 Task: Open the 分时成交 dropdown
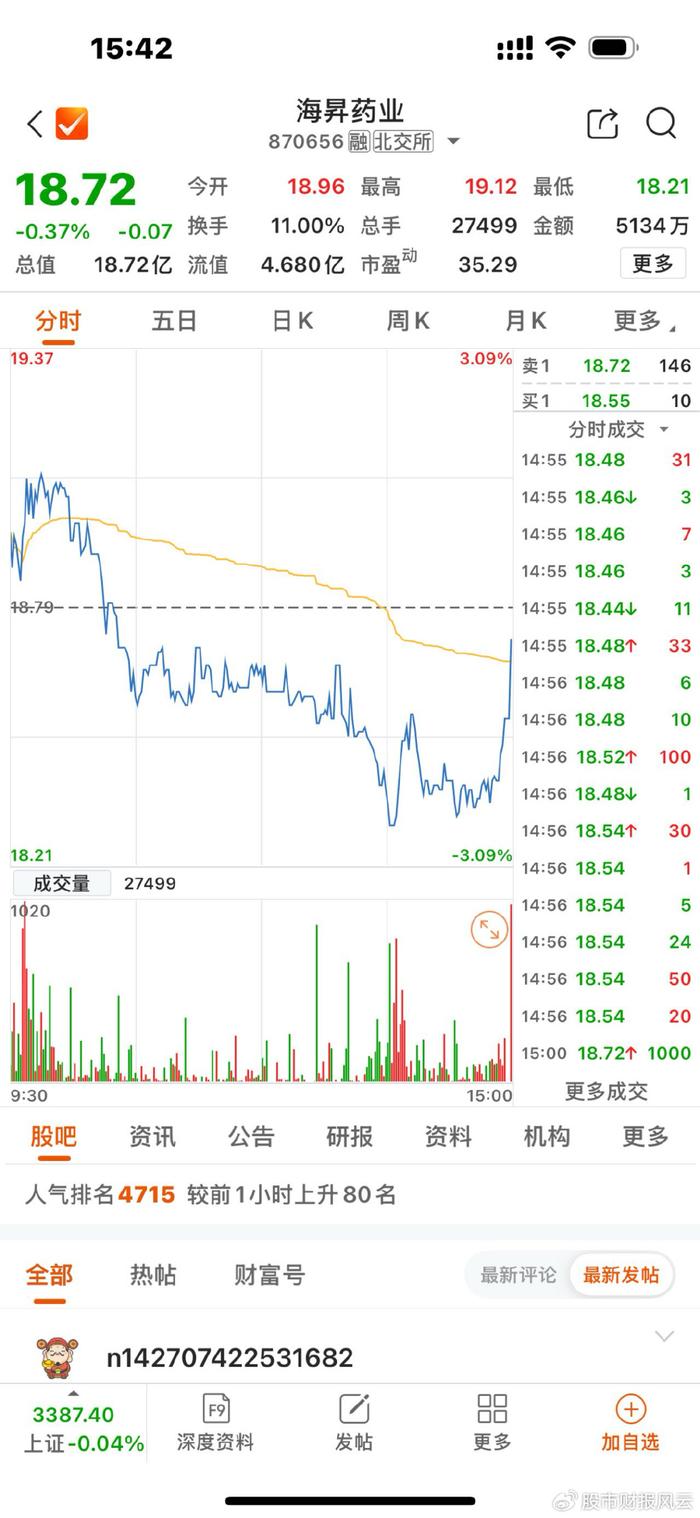point(619,430)
